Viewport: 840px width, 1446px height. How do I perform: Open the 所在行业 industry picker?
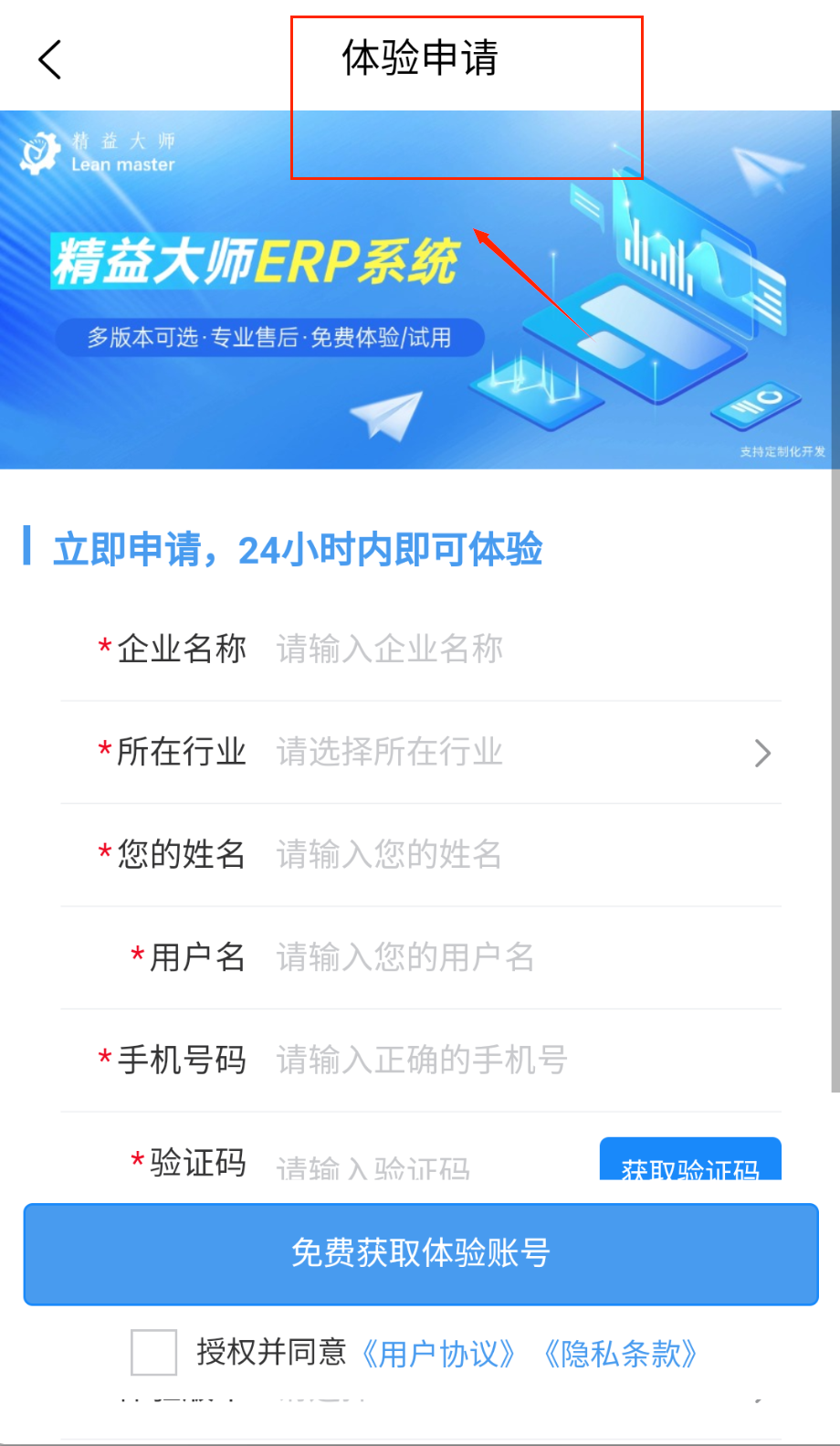point(520,753)
